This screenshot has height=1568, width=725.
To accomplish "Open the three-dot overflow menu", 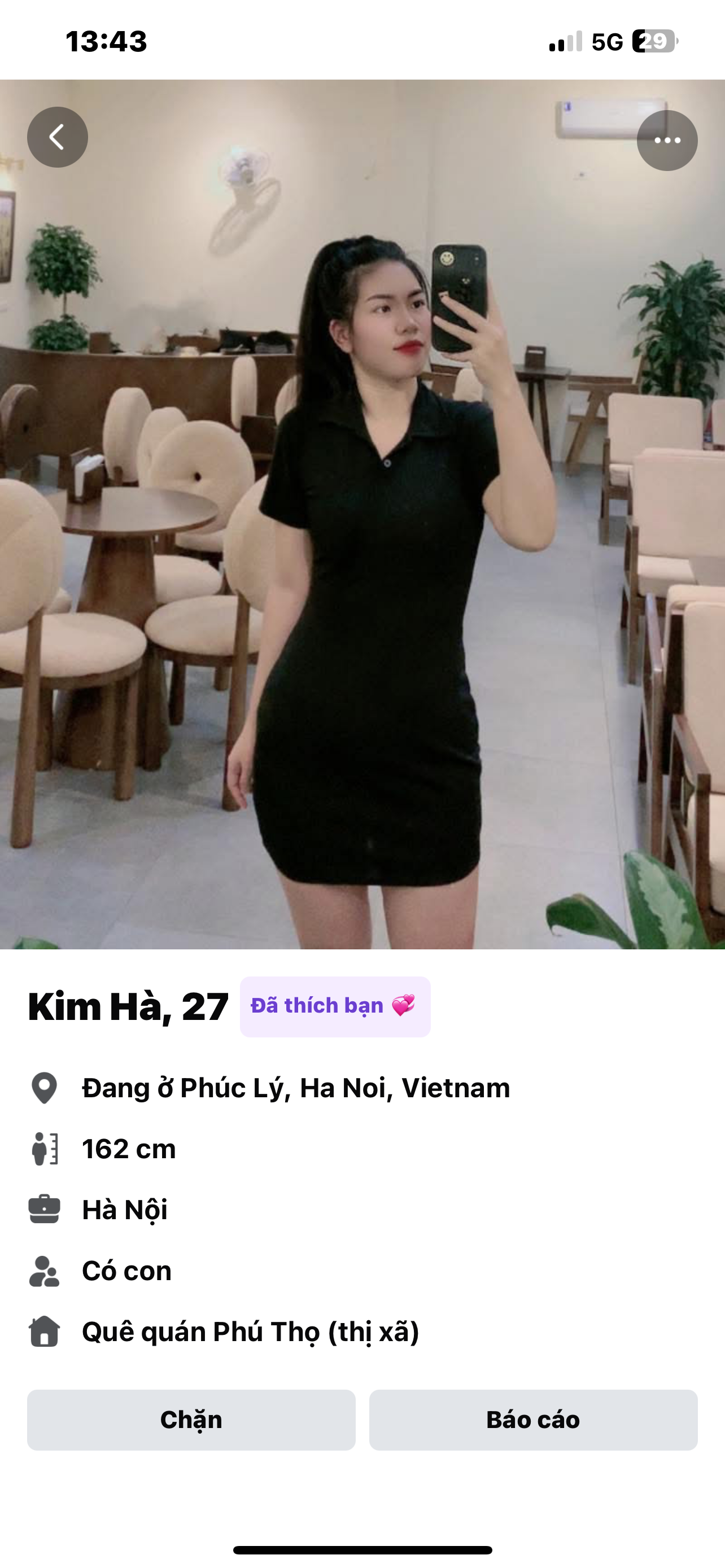I will click(667, 140).
